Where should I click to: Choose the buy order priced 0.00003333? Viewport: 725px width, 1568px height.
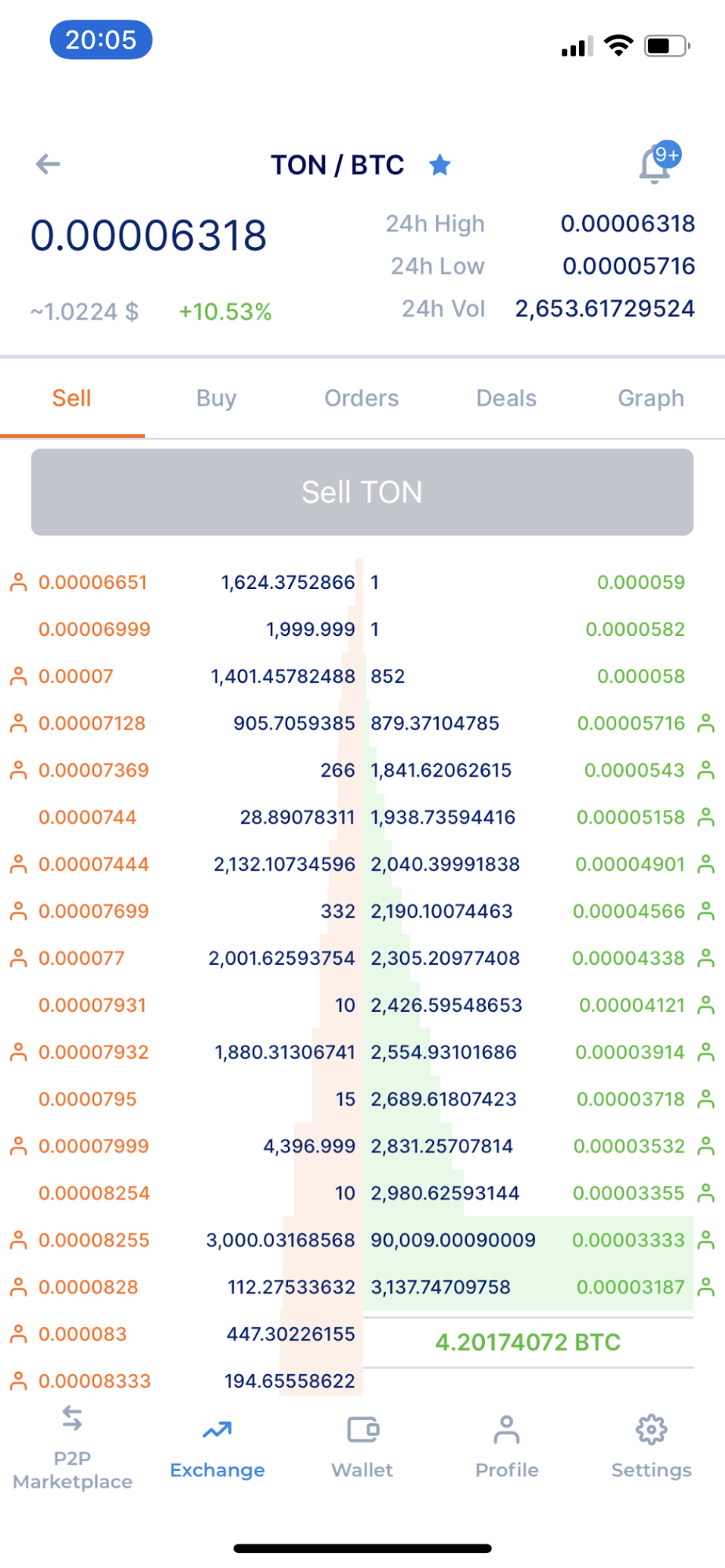pos(628,1240)
